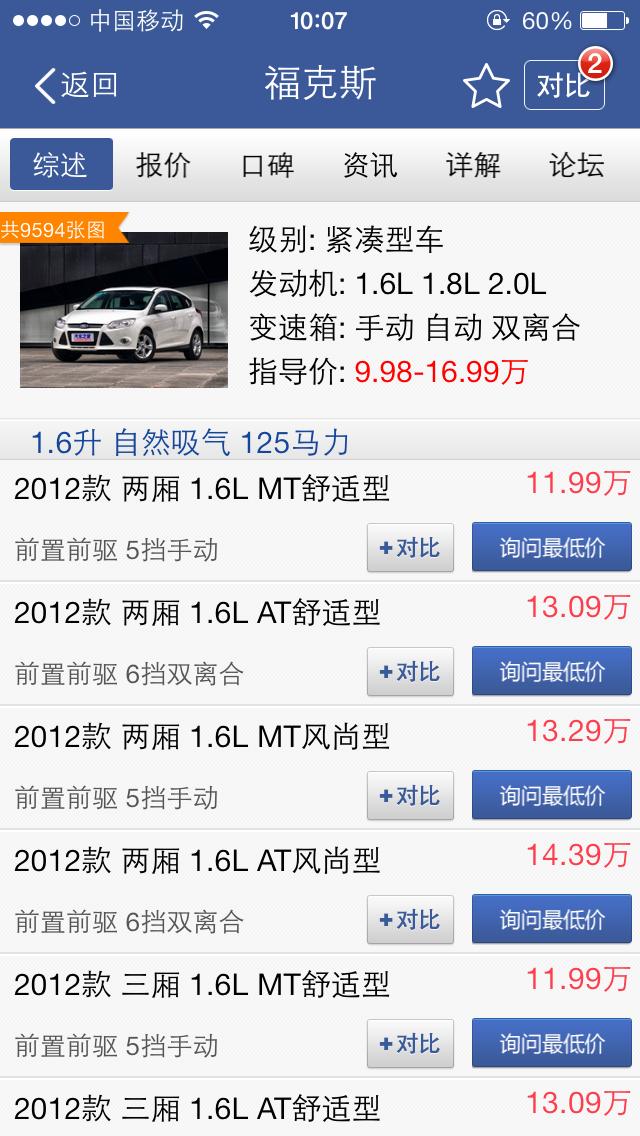The height and width of the screenshot is (1136, 640).
Task: Open the 资讯 tab
Action: (370, 165)
